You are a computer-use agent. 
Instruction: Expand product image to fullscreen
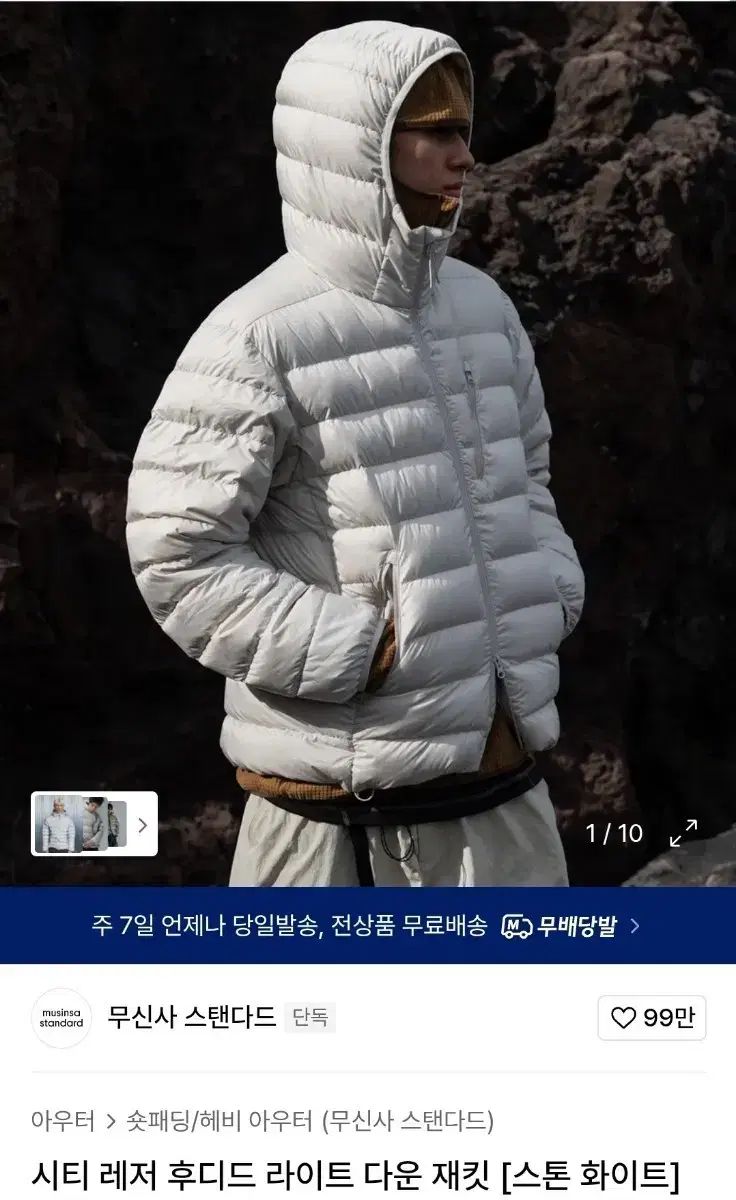pos(683,833)
